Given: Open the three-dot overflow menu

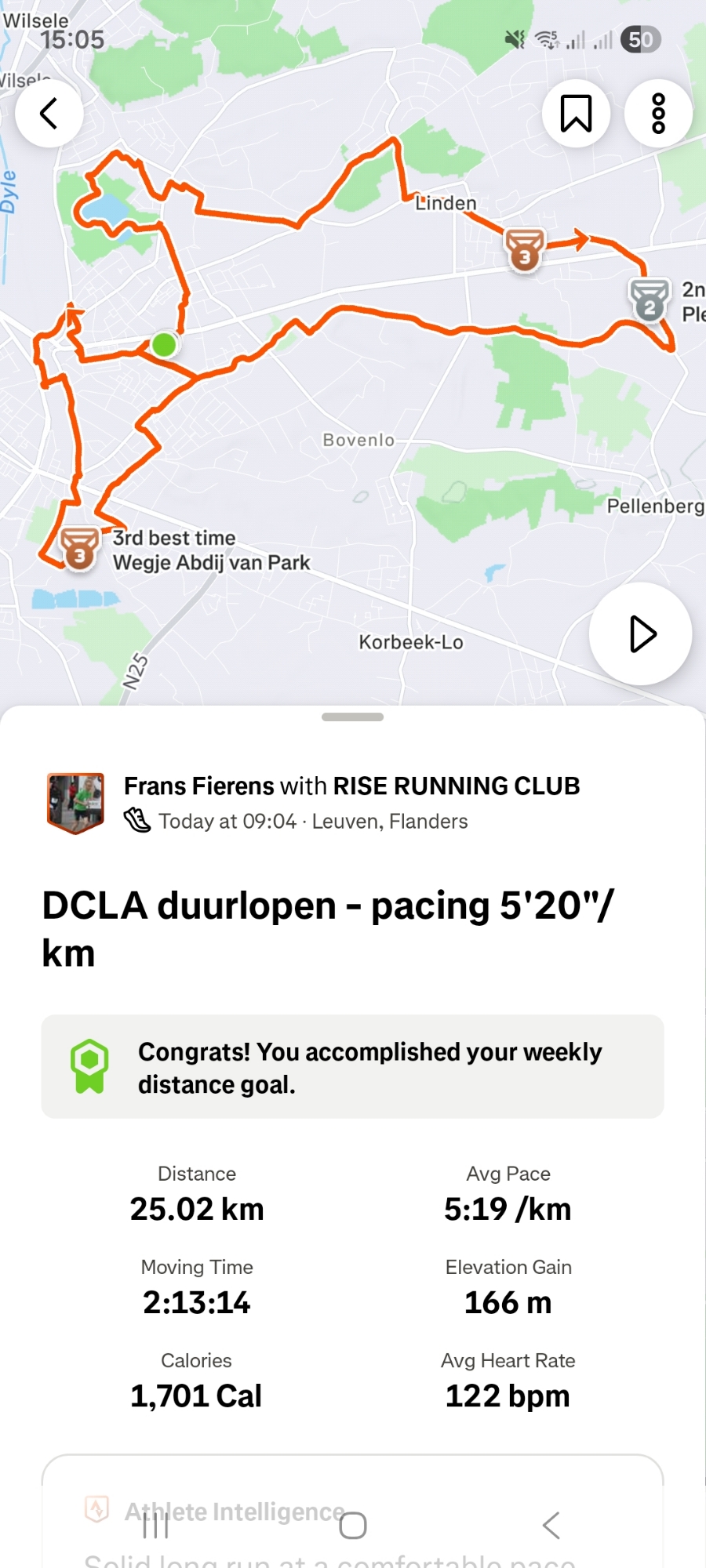Looking at the screenshot, I should click(x=658, y=114).
